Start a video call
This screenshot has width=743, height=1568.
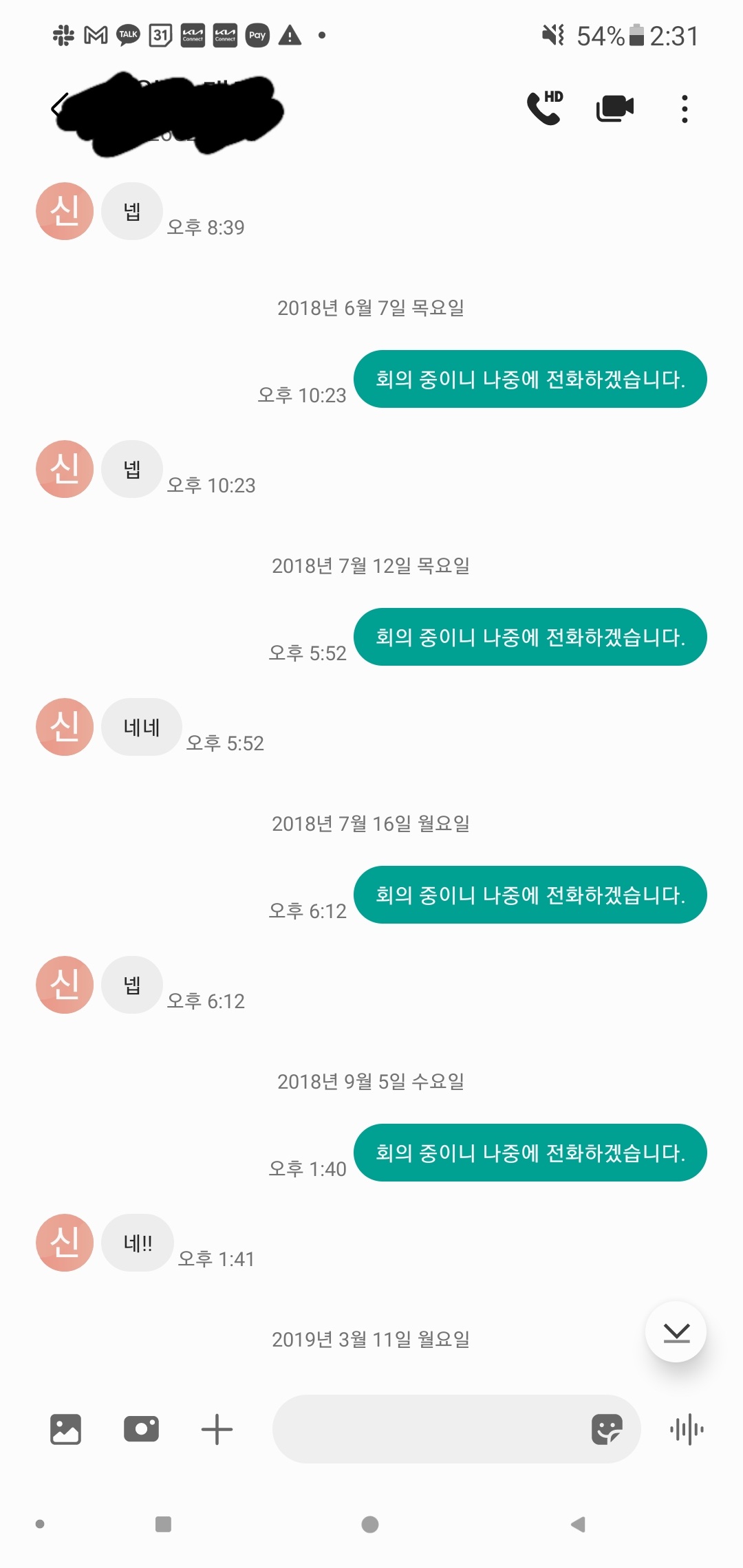[614, 108]
